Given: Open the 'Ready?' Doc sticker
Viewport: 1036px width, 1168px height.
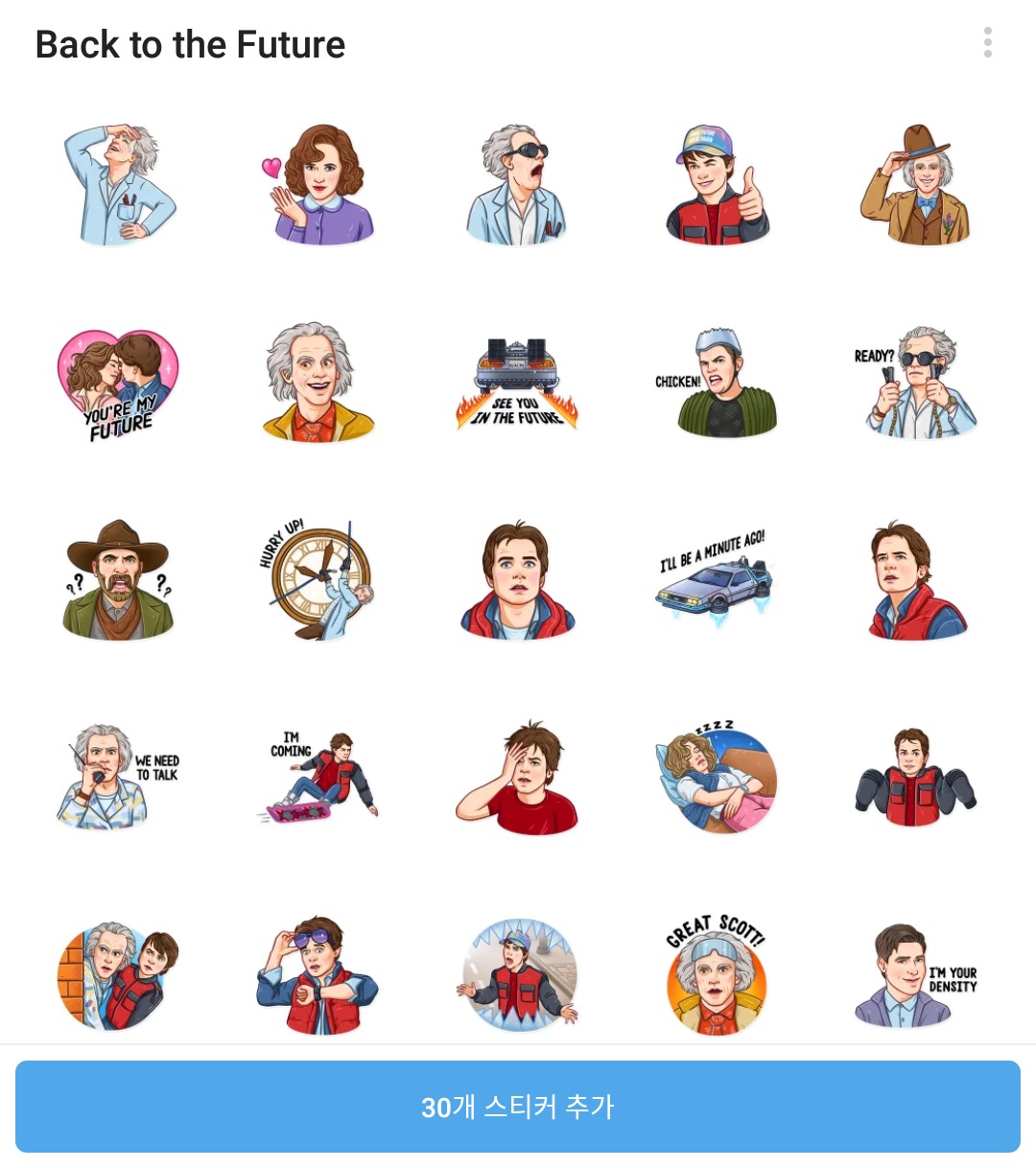Looking at the screenshot, I should (x=917, y=385).
